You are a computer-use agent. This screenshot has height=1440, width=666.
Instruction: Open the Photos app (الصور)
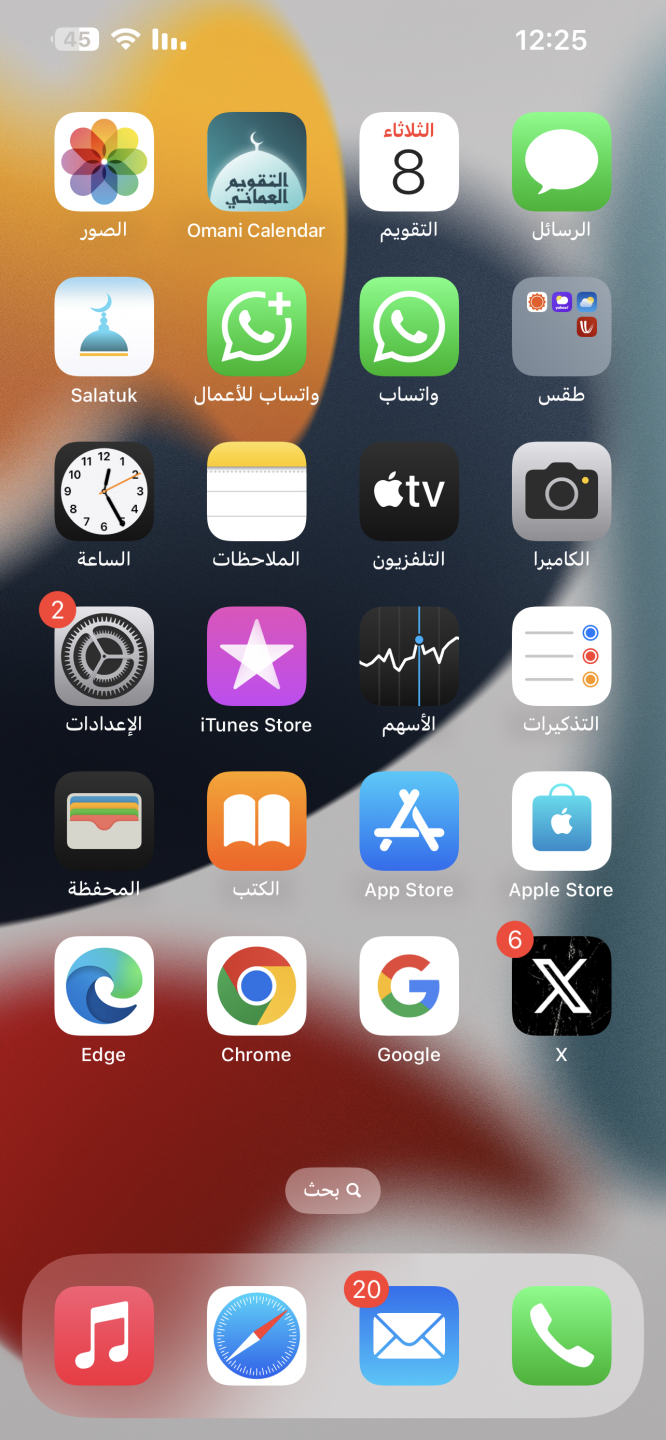coord(104,162)
